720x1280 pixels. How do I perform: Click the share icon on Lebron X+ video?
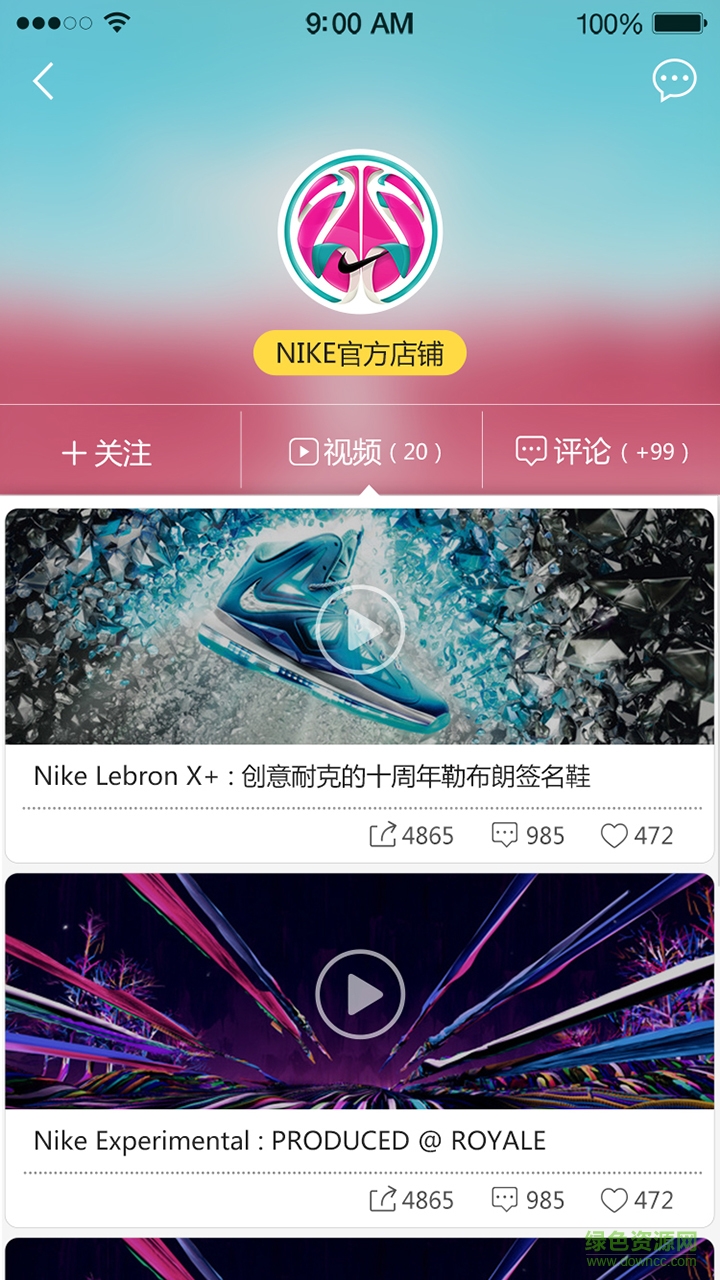pyautogui.click(x=381, y=835)
